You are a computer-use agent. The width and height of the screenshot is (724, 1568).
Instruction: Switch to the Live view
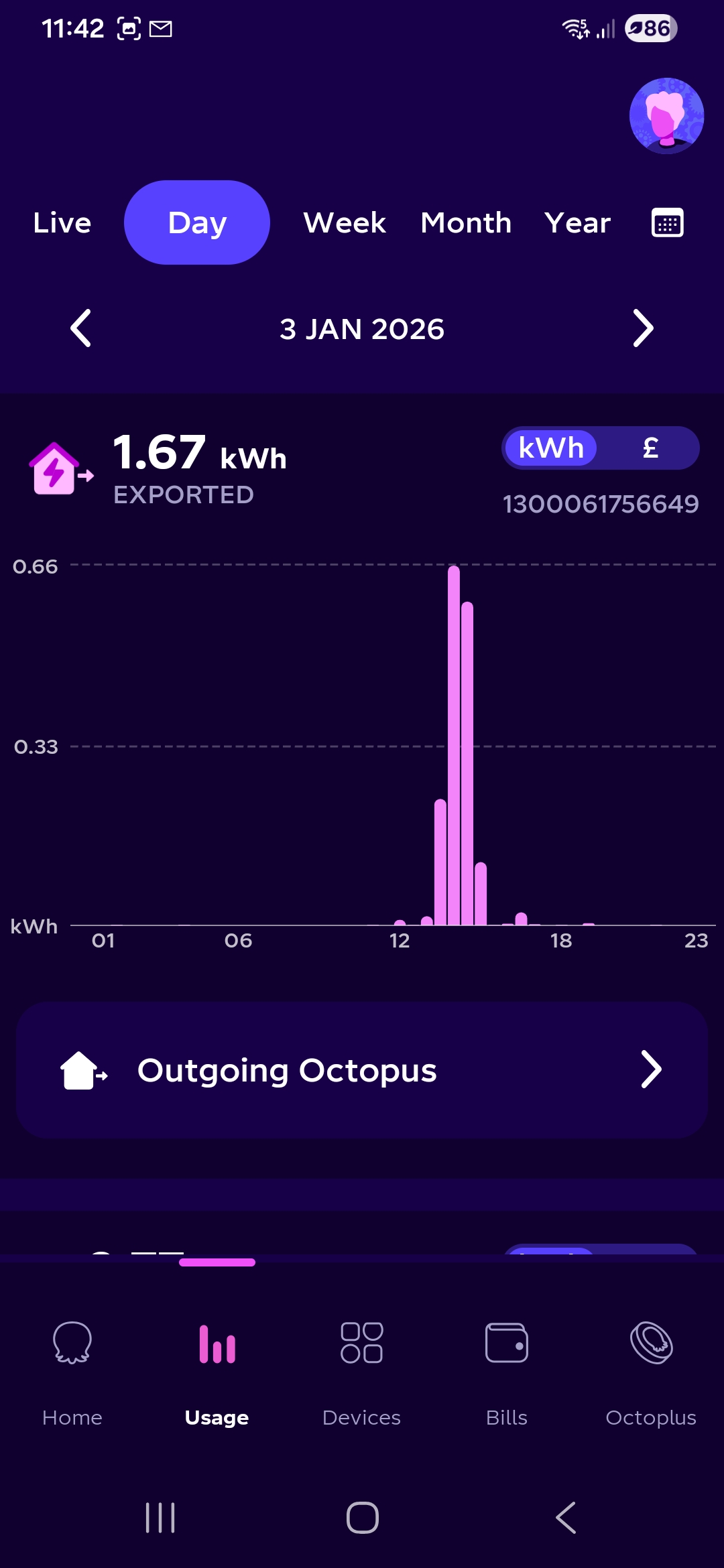(x=62, y=222)
